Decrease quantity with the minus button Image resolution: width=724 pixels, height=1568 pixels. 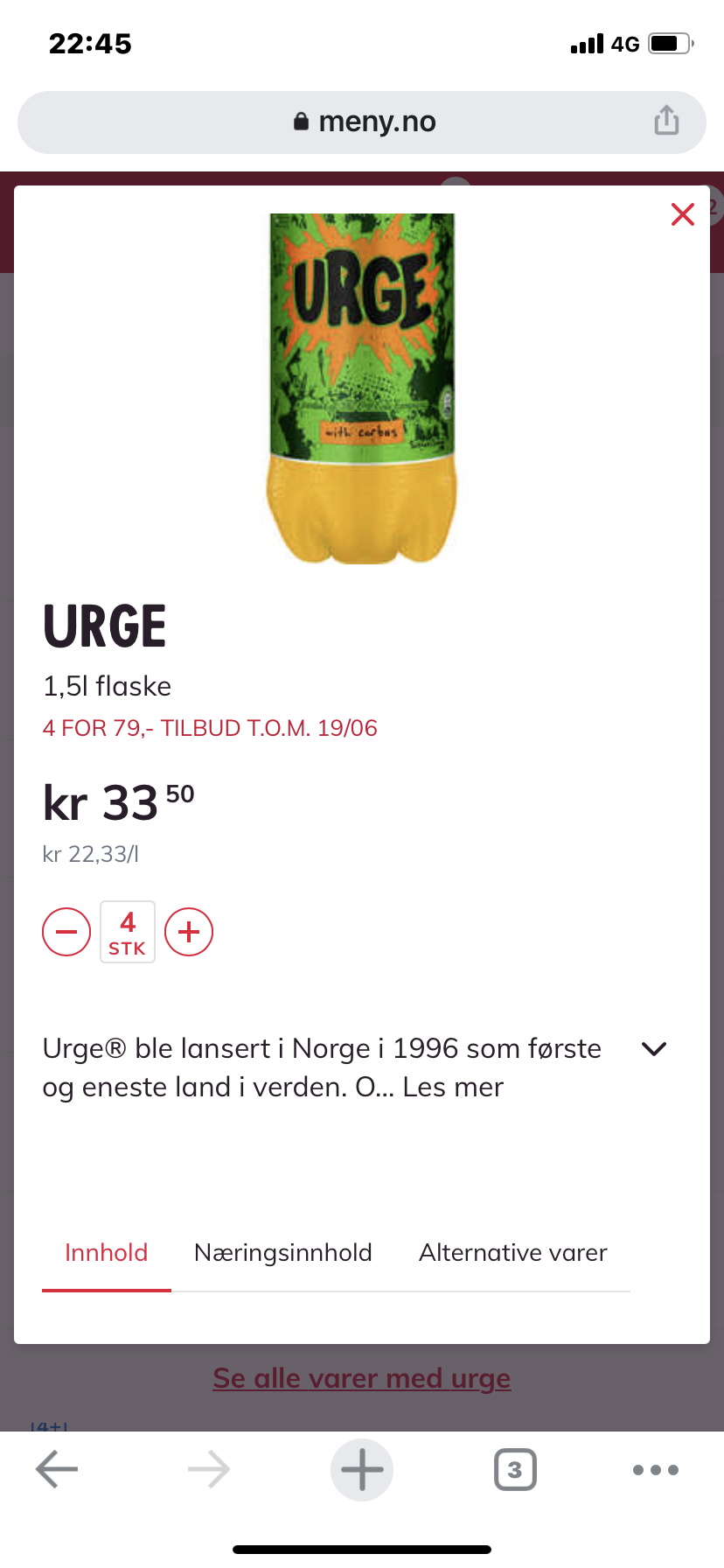[66, 932]
